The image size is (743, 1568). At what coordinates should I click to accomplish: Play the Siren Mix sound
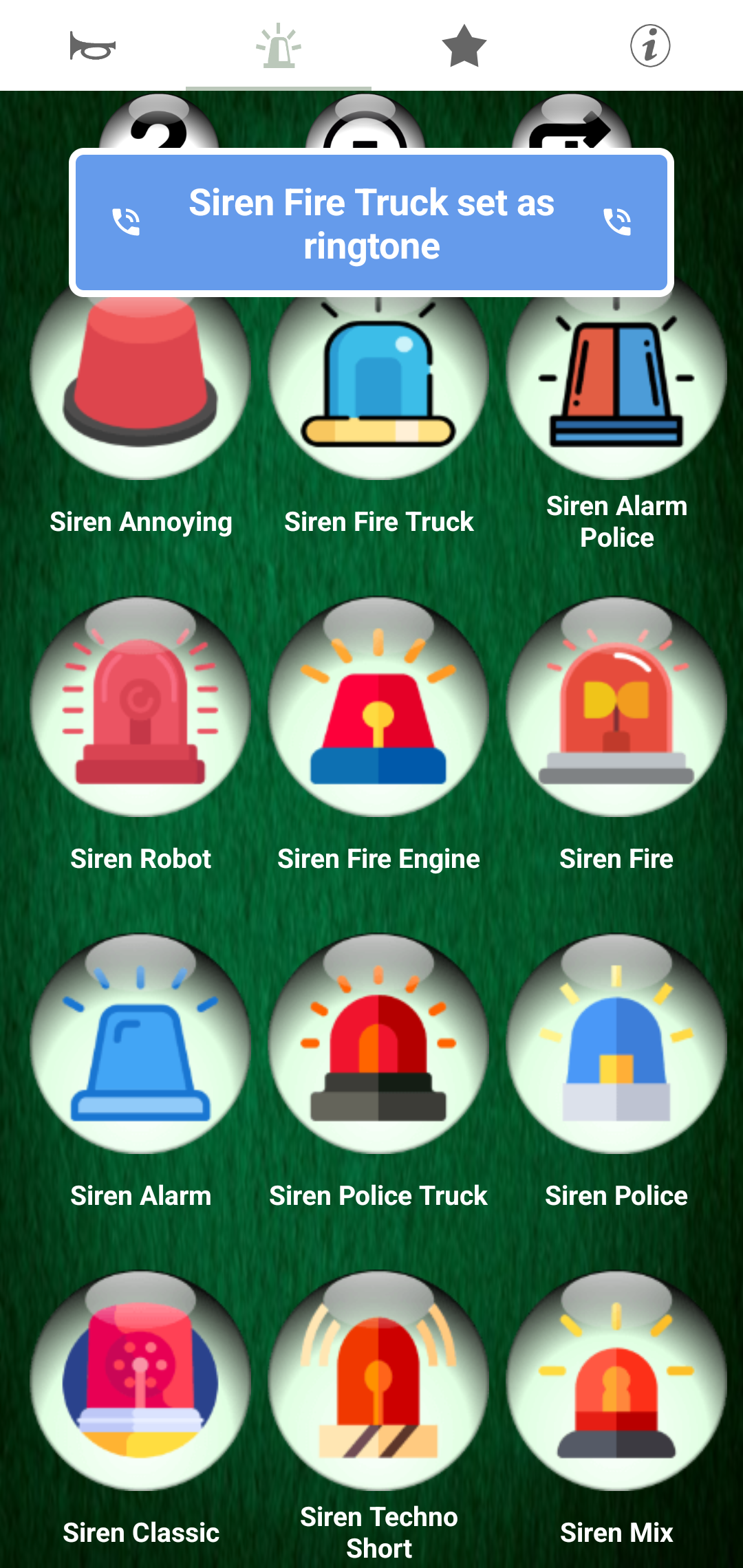tap(616, 1381)
